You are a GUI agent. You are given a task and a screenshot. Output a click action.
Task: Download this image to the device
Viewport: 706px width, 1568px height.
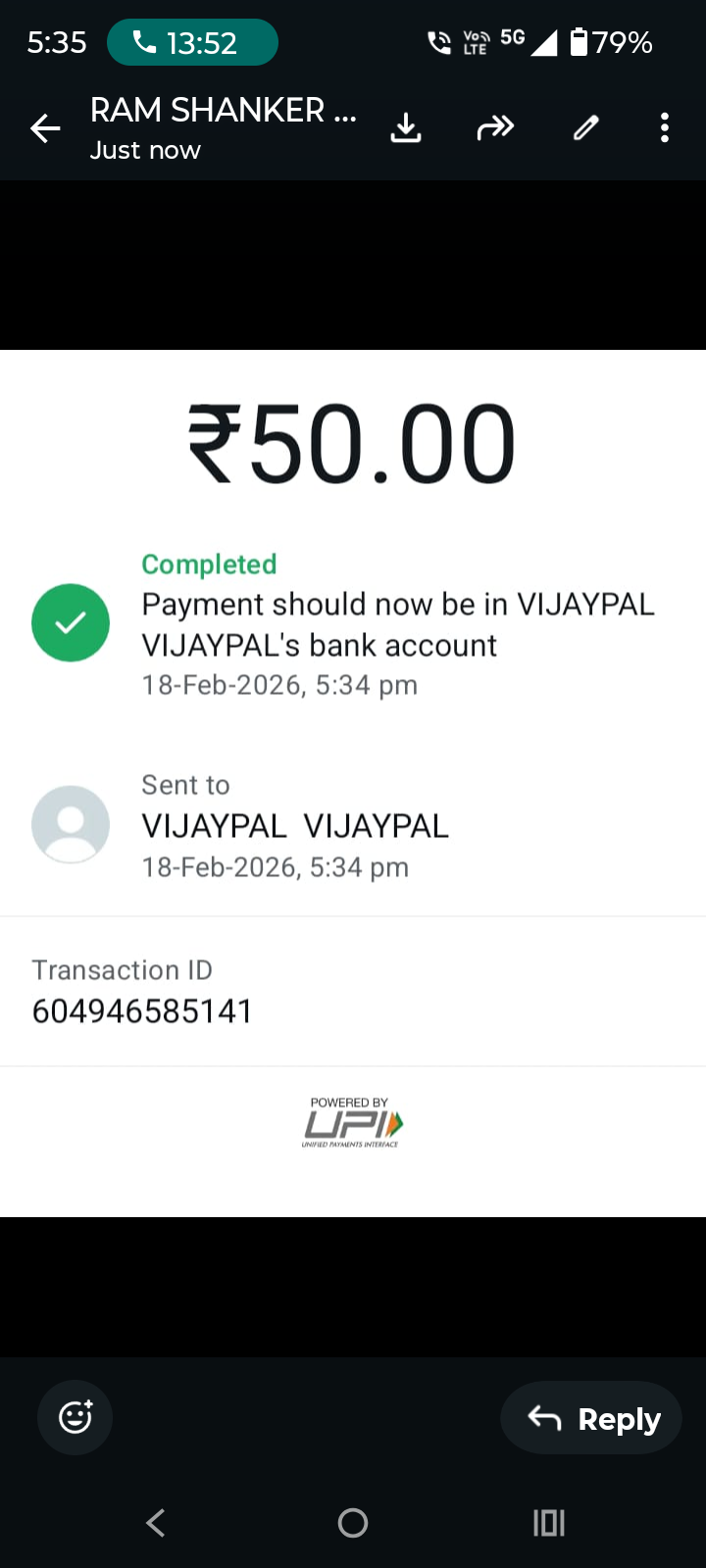coord(406,128)
